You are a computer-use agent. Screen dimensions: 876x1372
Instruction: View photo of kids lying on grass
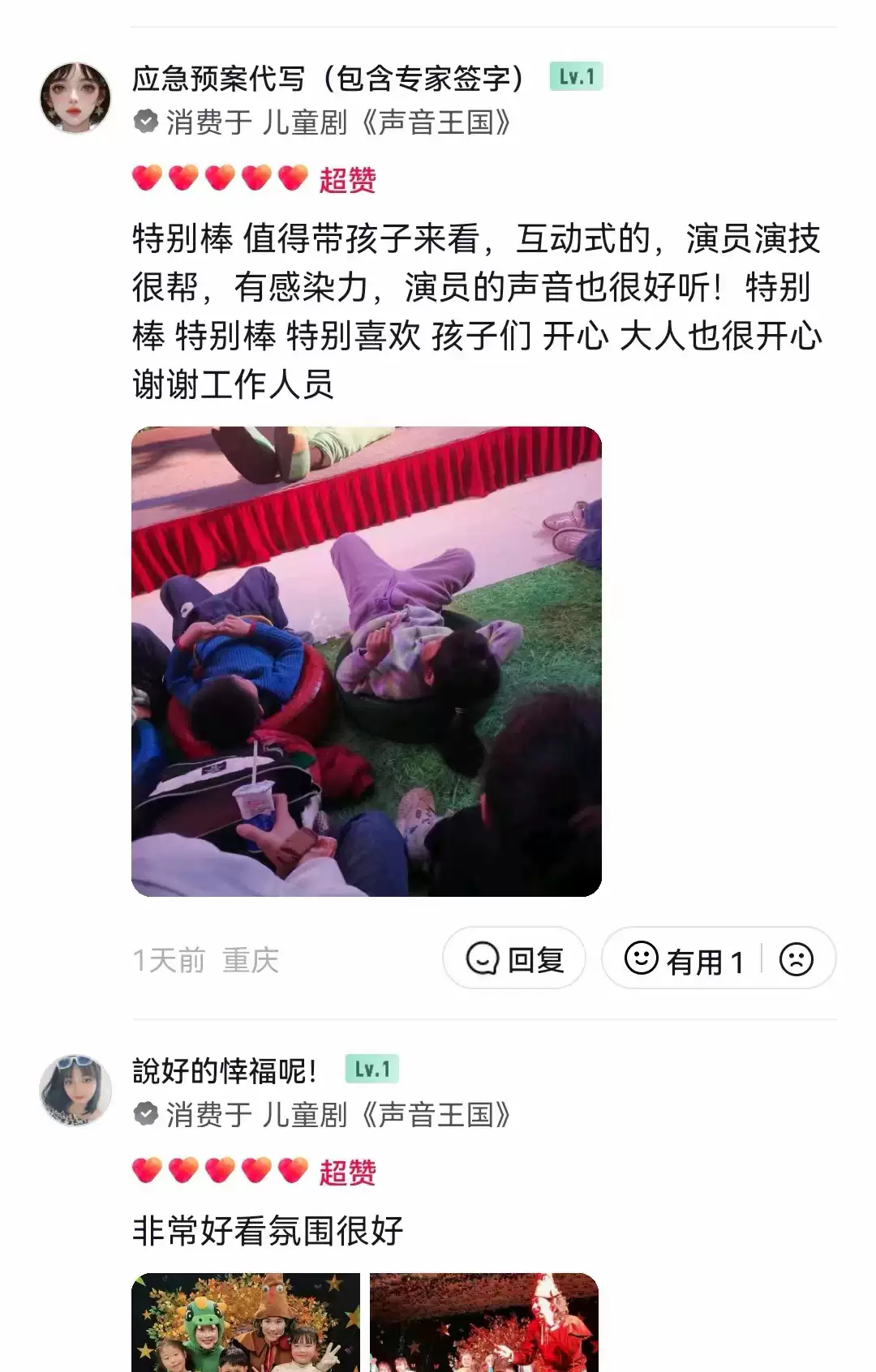[366, 661]
